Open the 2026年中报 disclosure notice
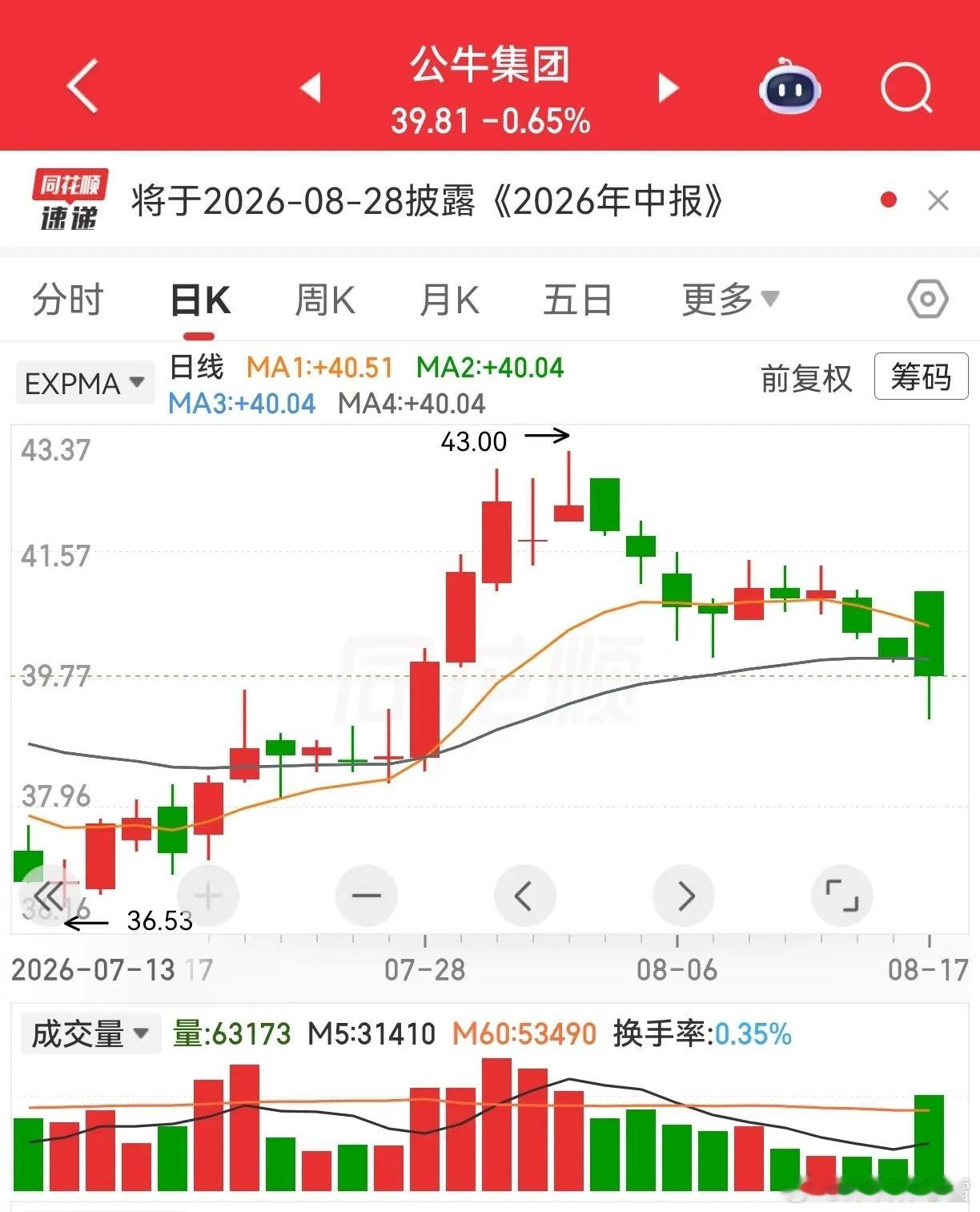The width and height of the screenshot is (980, 1212). [428, 201]
